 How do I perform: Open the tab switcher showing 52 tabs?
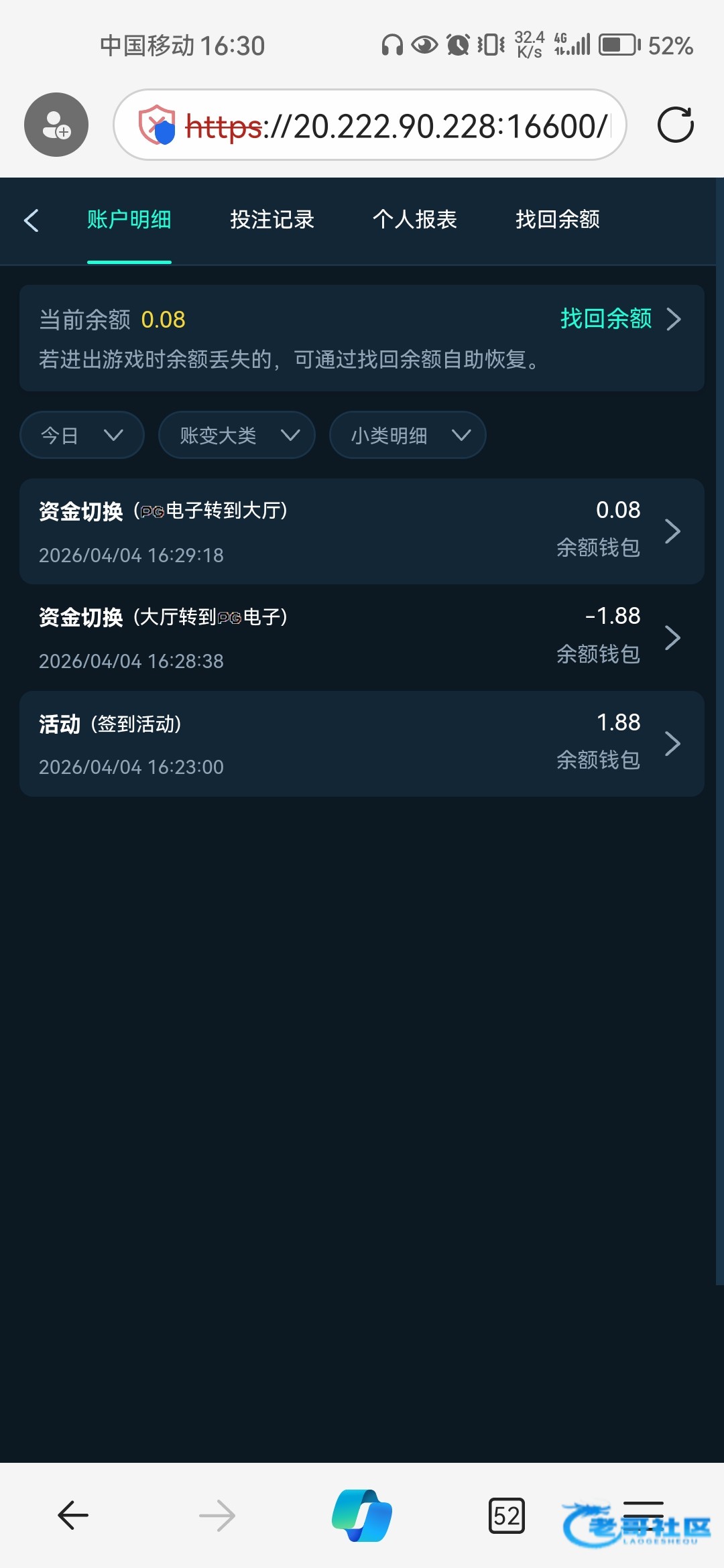coord(506,1515)
